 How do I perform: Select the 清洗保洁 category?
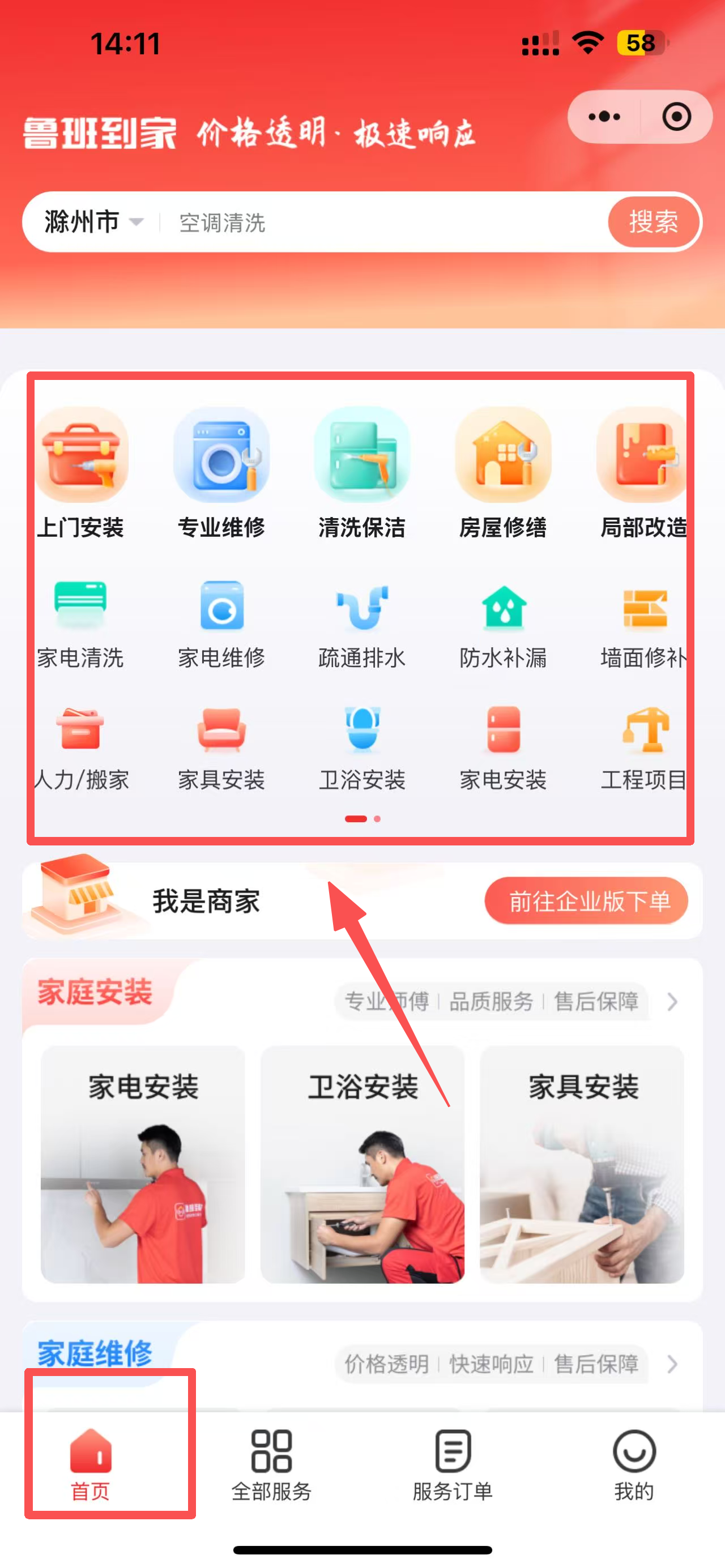(x=362, y=473)
